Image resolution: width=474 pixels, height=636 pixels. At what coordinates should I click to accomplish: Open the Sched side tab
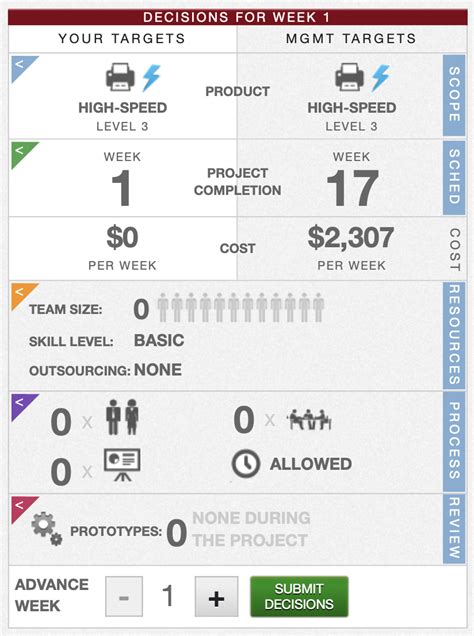pos(454,177)
